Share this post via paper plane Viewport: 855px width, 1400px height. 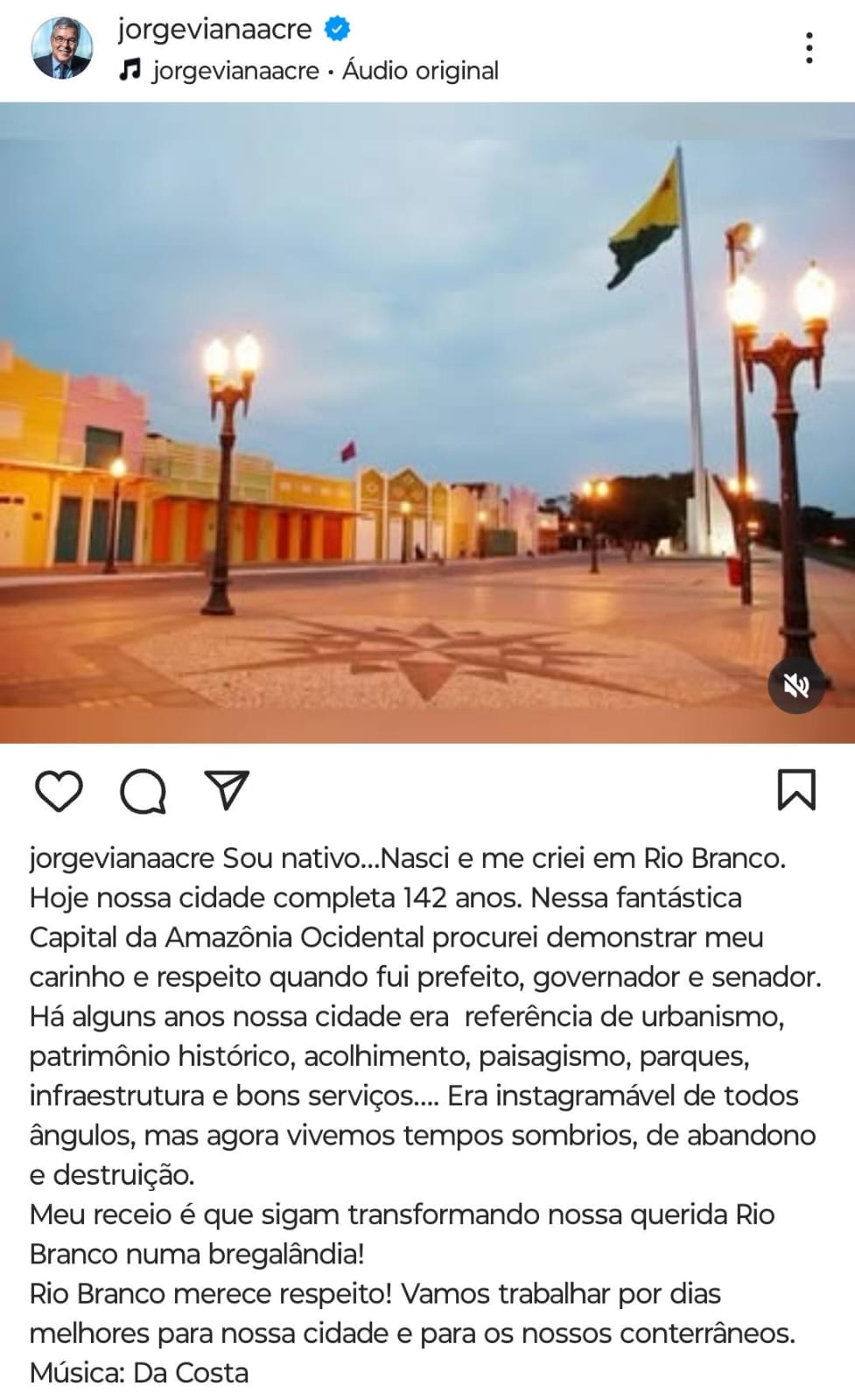click(227, 789)
